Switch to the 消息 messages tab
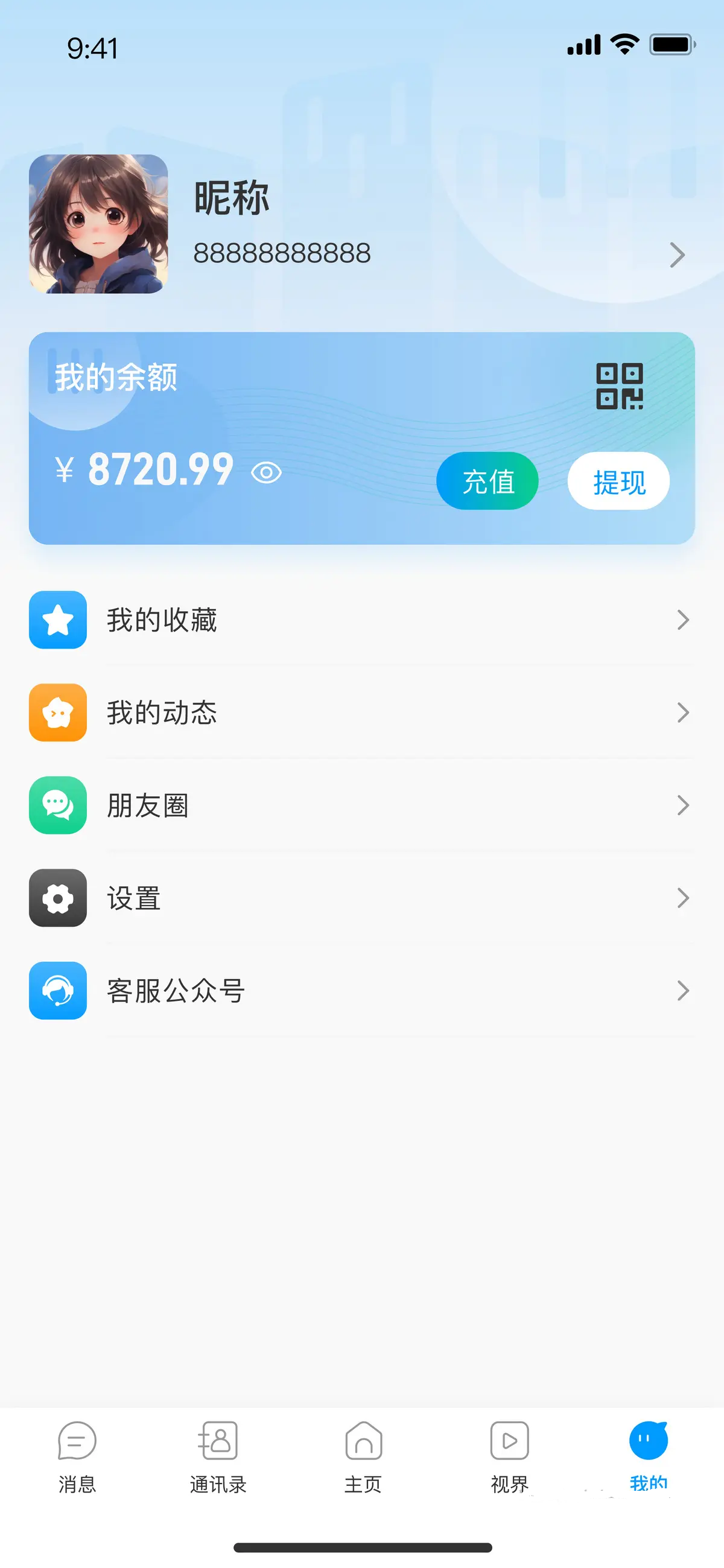This screenshot has width=724, height=1568. 77,1456
